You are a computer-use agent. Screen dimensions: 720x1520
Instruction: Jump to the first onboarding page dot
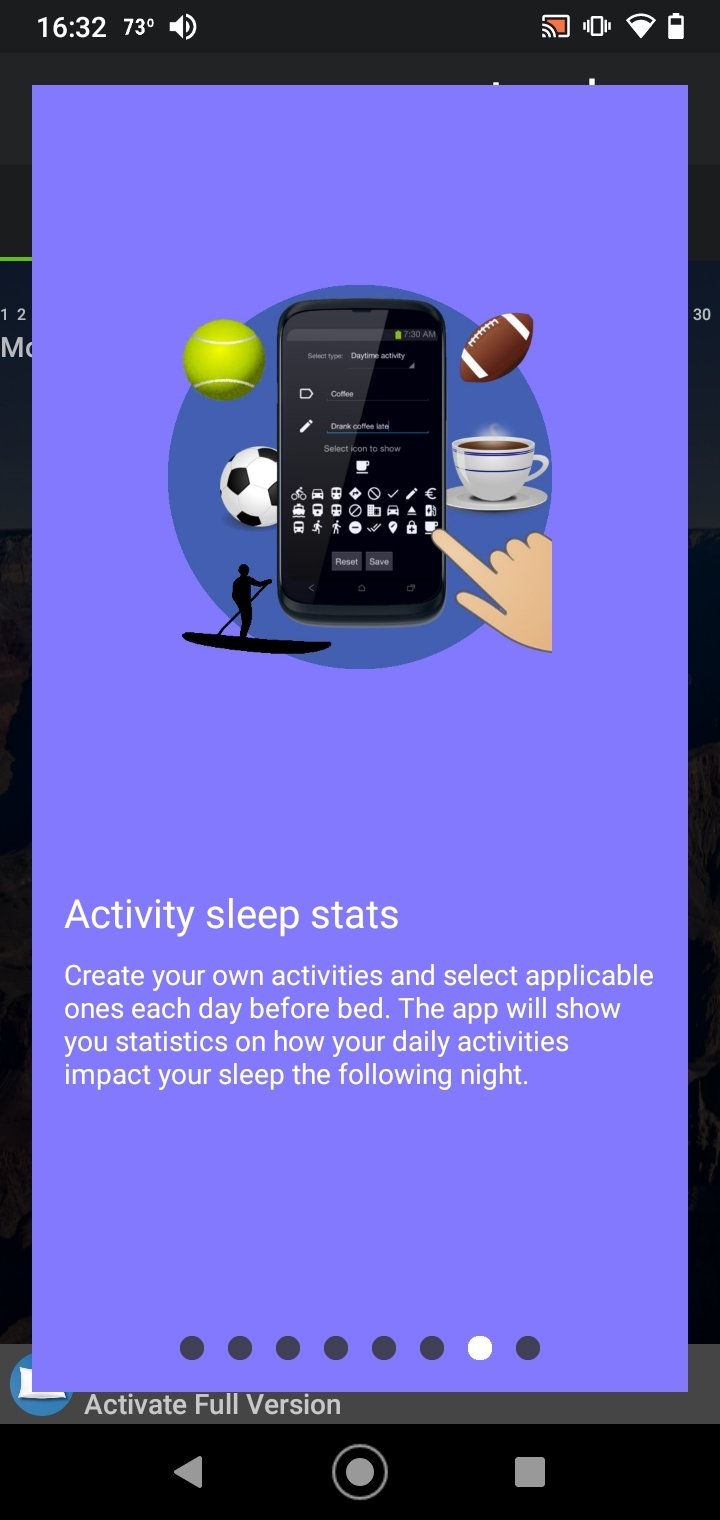tap(192, 1348)
